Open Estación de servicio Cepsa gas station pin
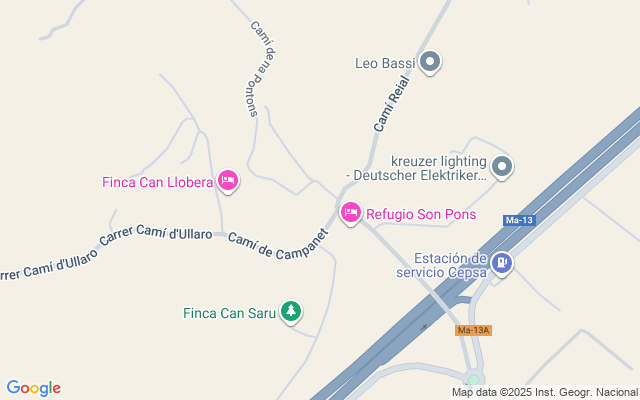The height and width of the screenshot is (400, 640). [x=501, y=264]
